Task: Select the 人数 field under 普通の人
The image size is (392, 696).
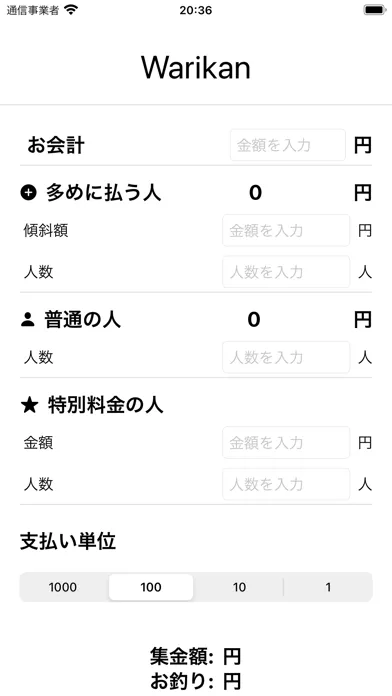Action: pos(286,357)
